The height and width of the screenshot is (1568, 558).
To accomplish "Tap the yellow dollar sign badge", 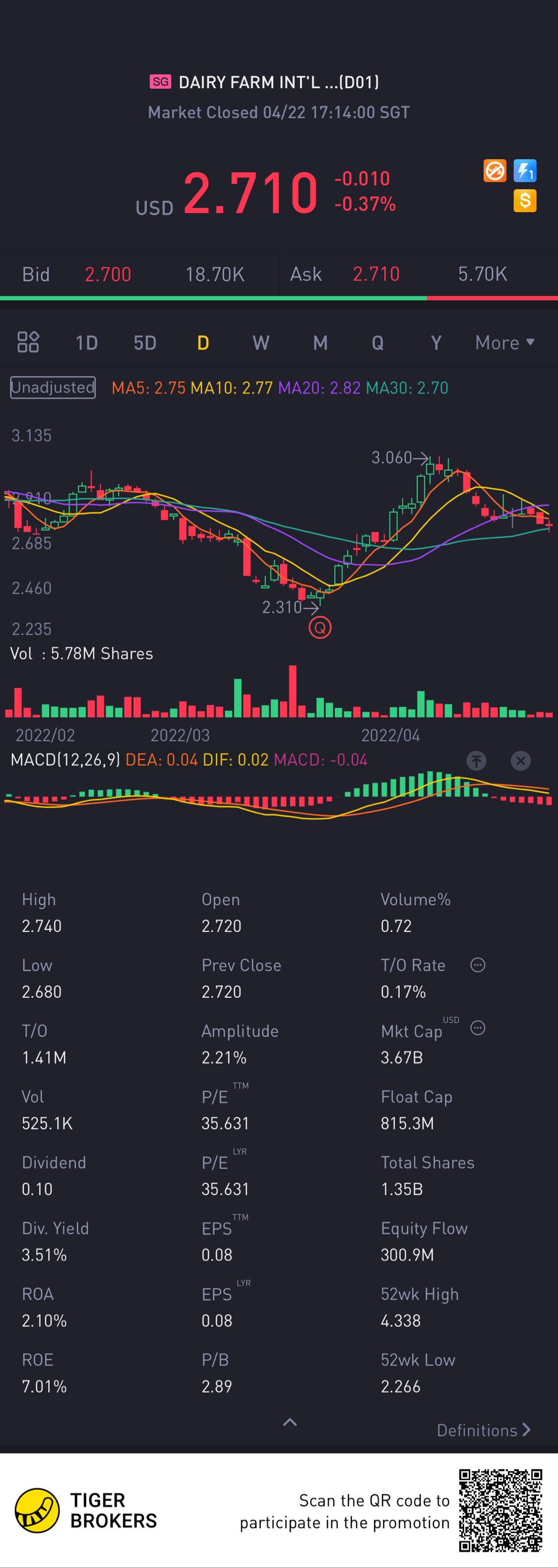I will [524, 200].
